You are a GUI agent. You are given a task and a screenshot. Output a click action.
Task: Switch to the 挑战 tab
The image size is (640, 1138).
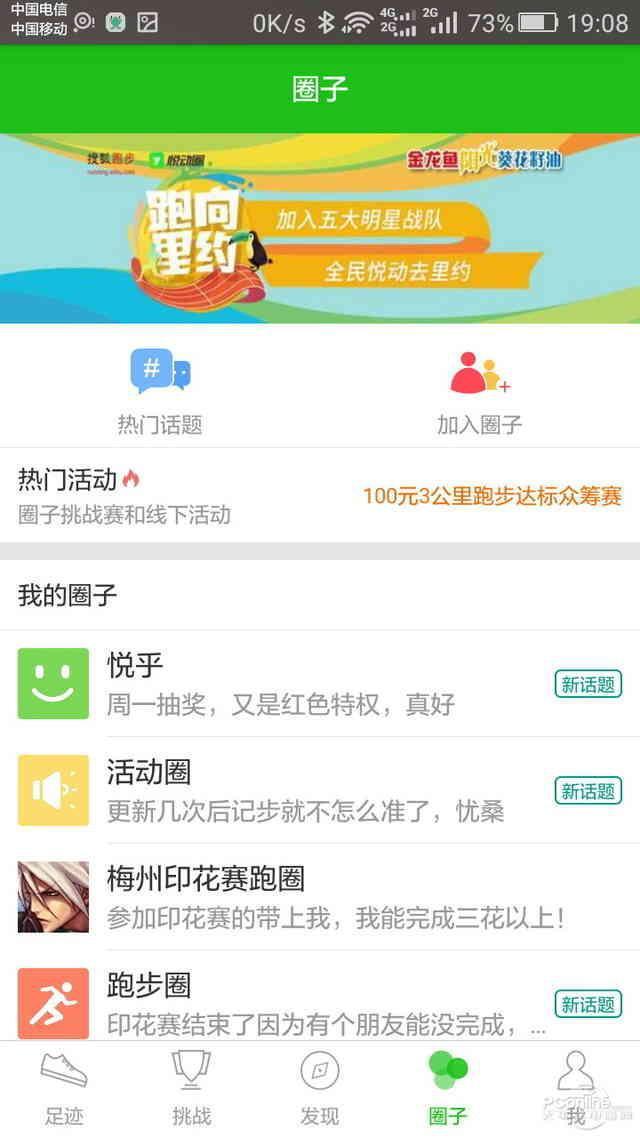[192, 1088]
